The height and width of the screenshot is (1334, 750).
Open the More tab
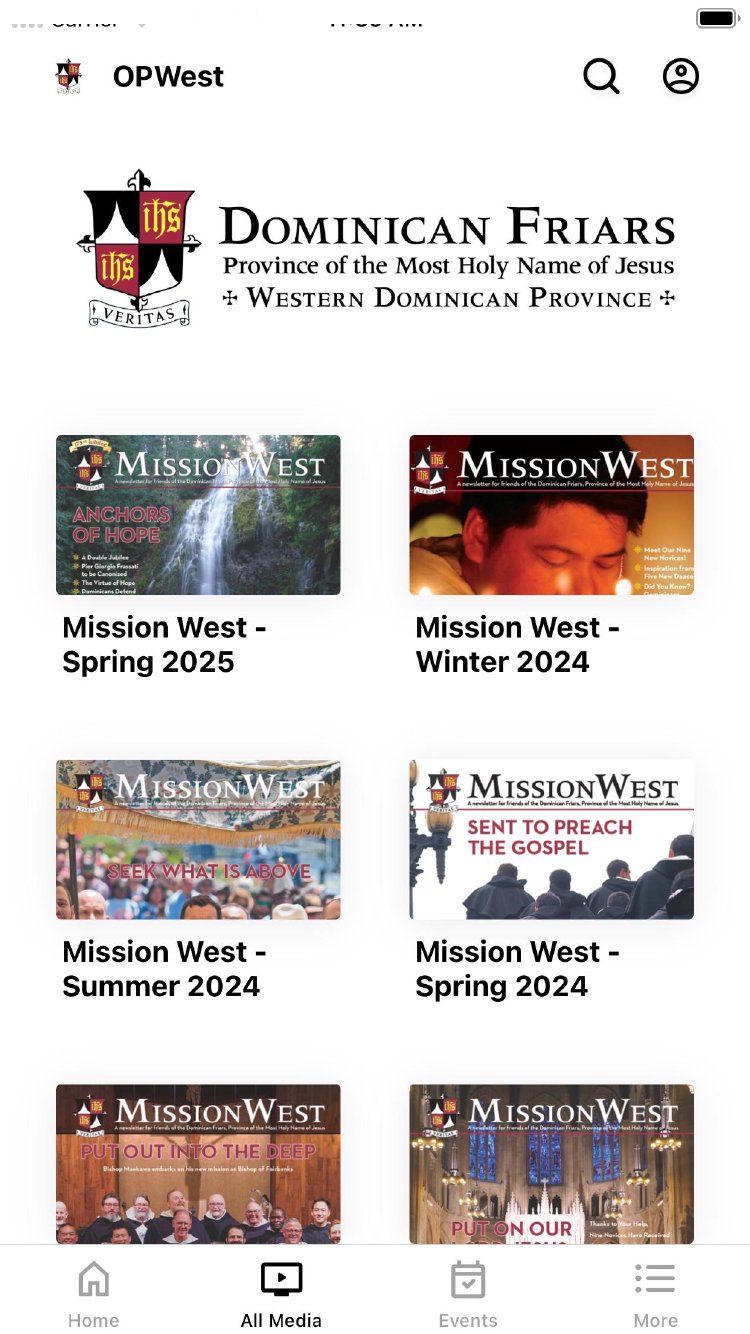(655, 1294)
